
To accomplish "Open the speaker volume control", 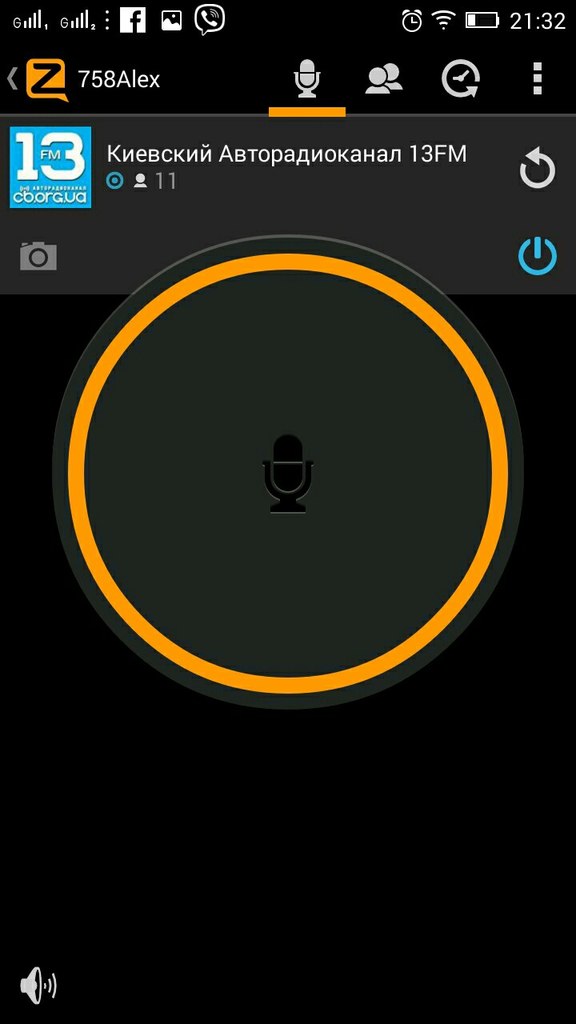I will [x=39, y=985].
